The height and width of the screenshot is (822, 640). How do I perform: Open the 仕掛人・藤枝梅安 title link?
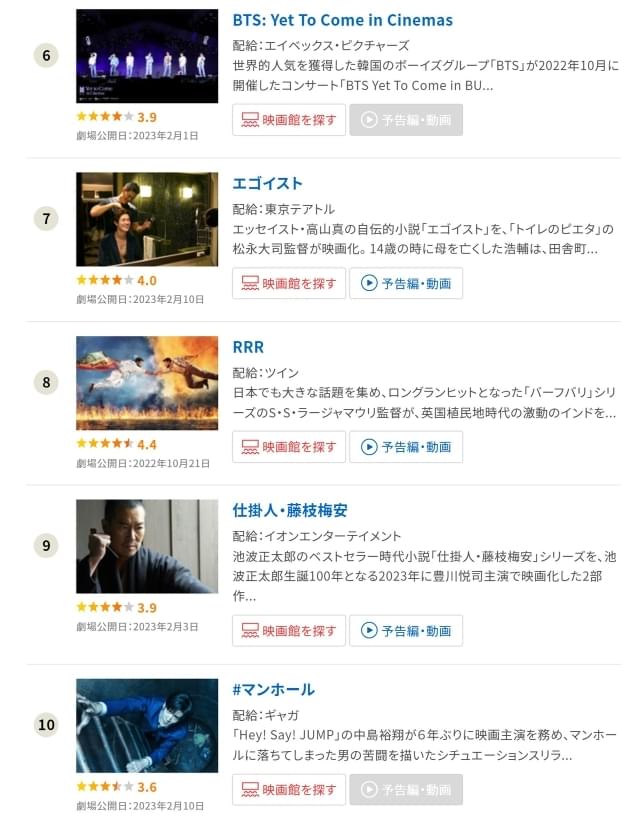point(290,510)
